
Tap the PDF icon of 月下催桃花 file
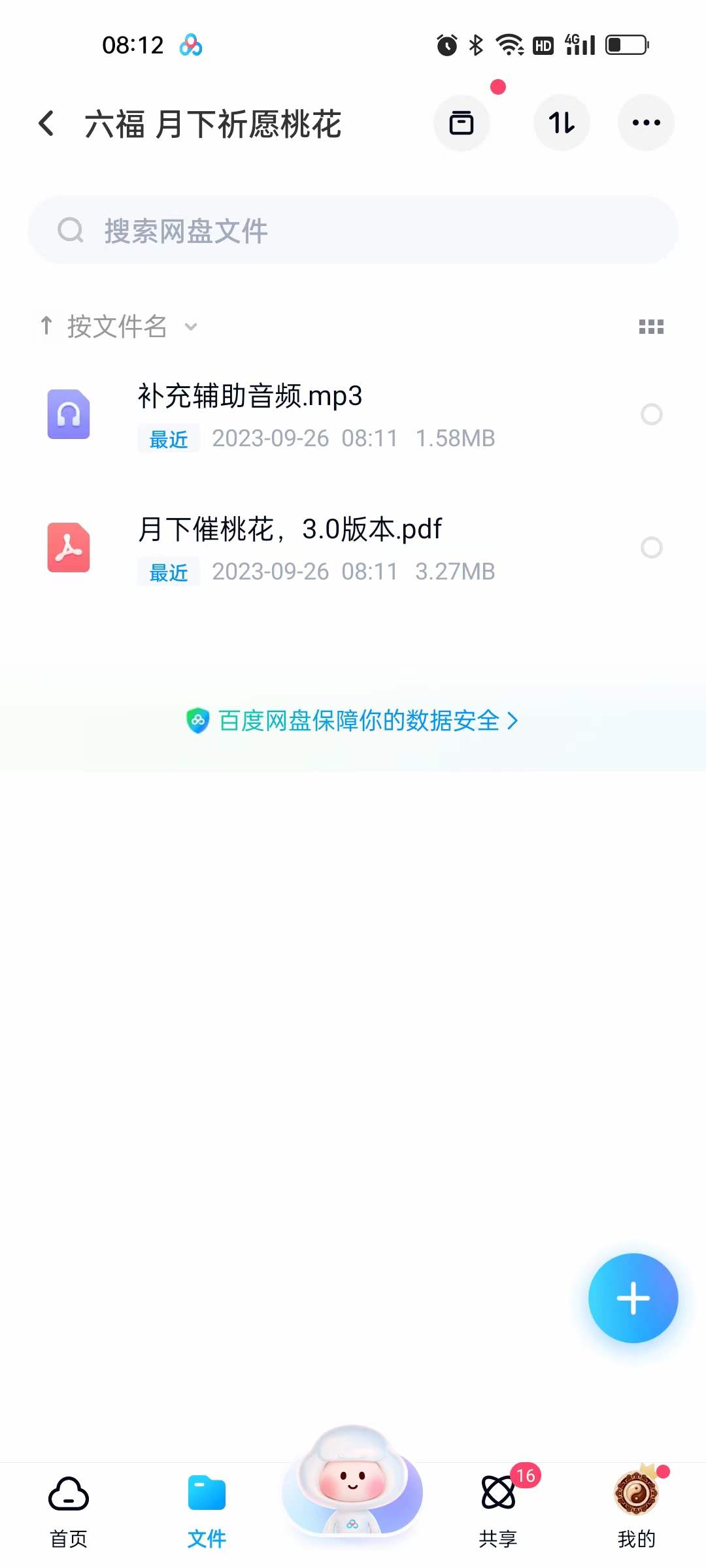[68, 549]
